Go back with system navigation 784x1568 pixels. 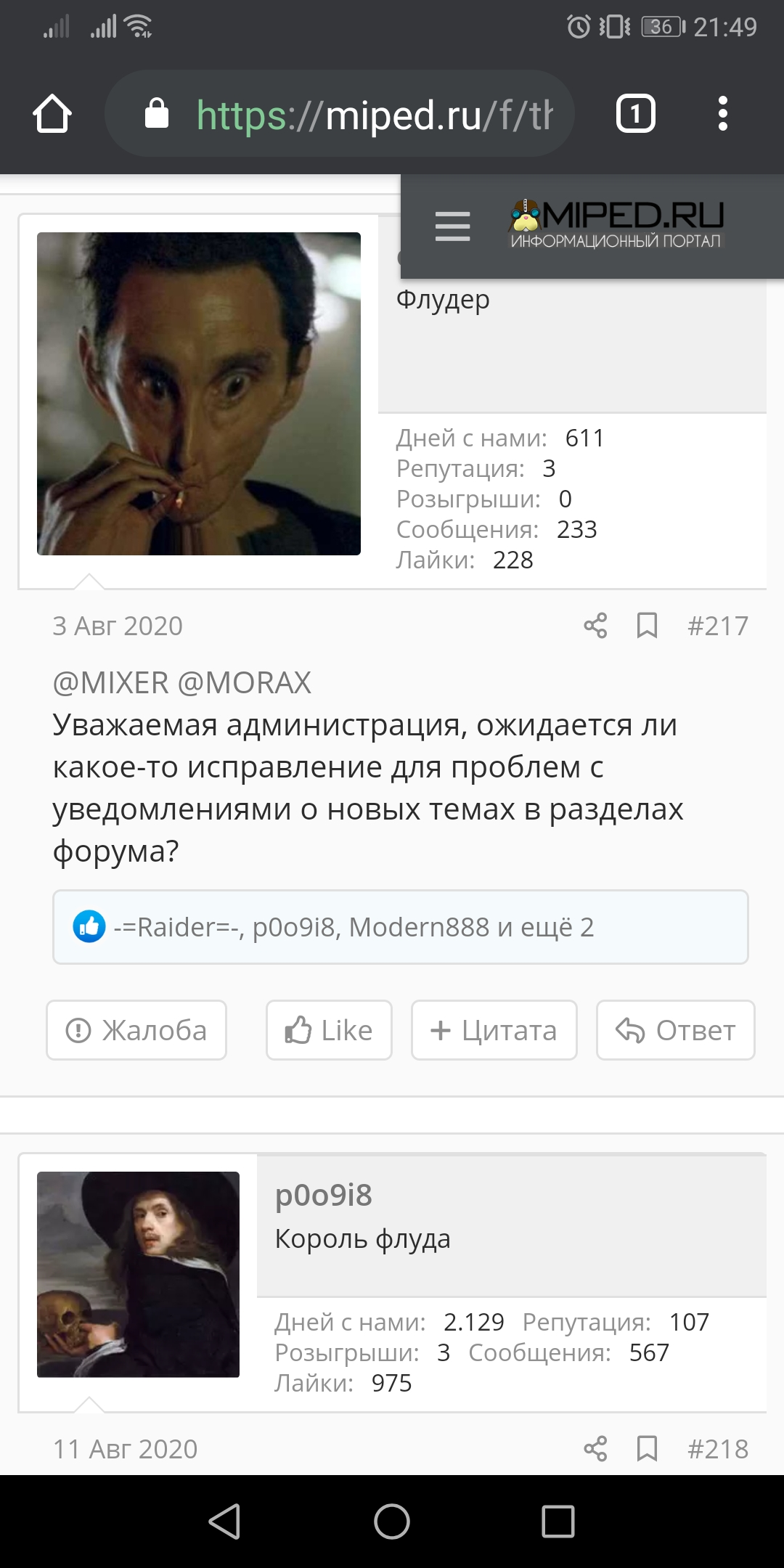point(224,1522)
